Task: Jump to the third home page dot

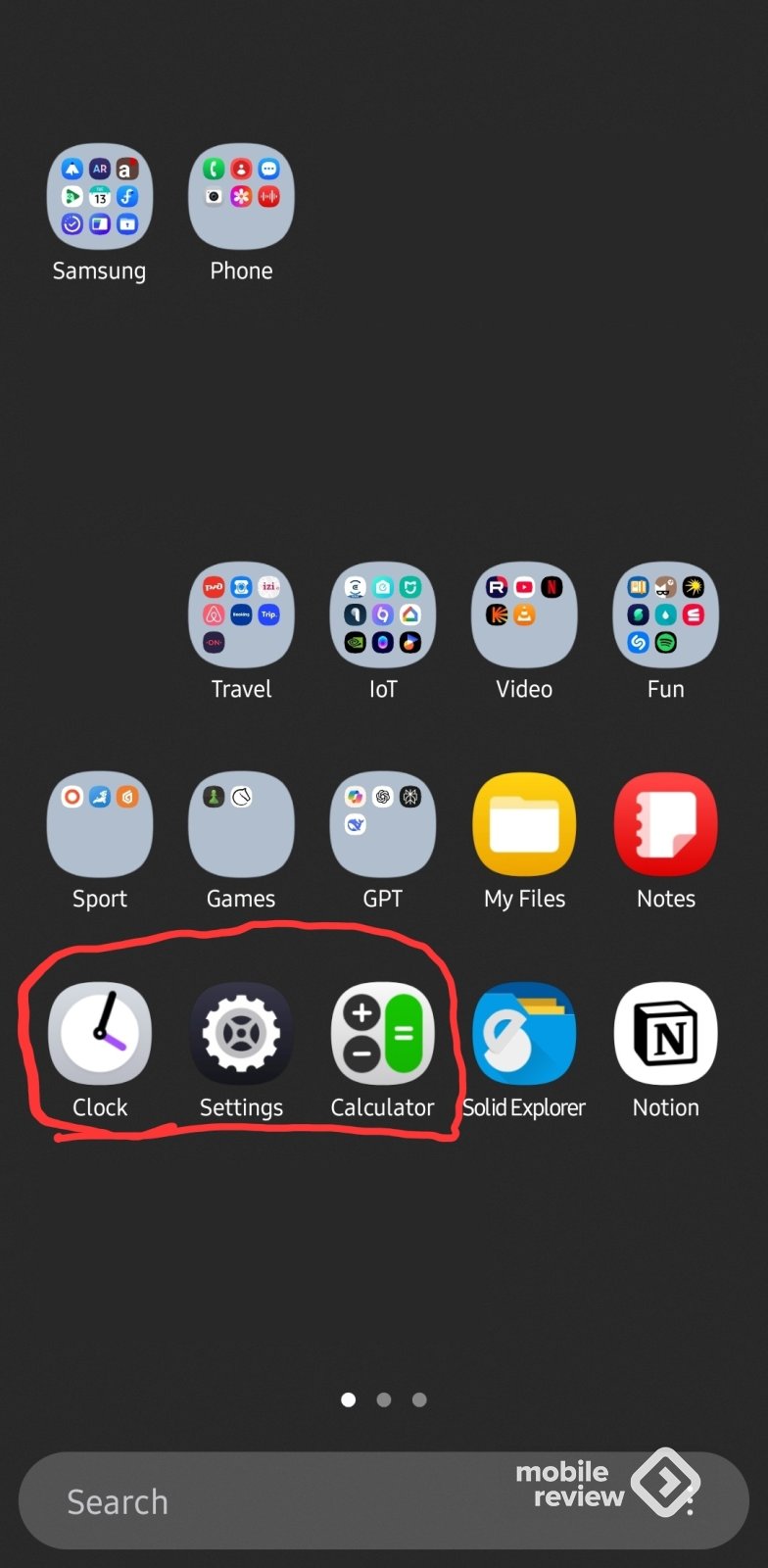Action: click(419, 1399)
